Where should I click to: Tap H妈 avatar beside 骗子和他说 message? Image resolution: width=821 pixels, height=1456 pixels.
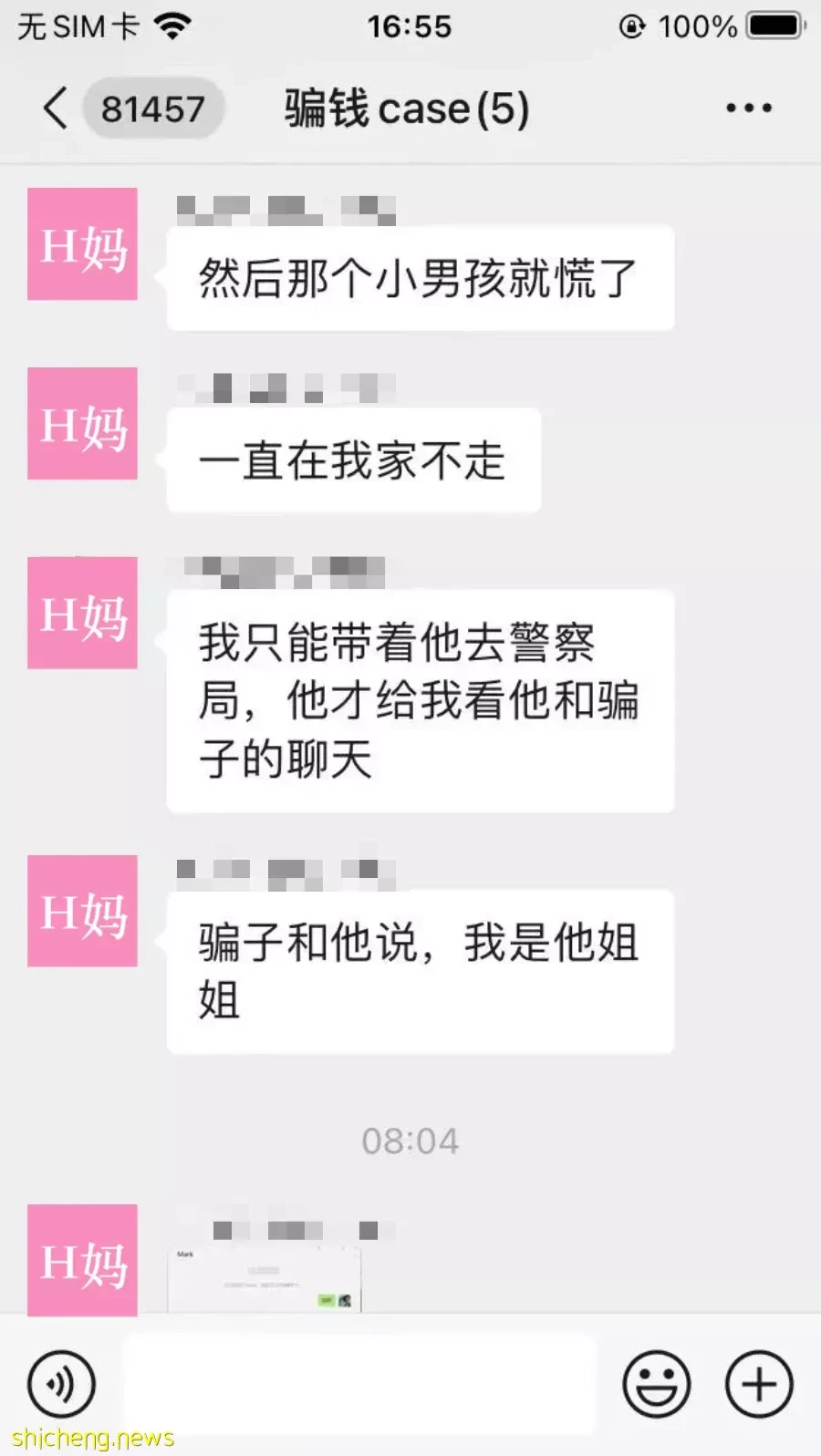(x=82, y=912)
